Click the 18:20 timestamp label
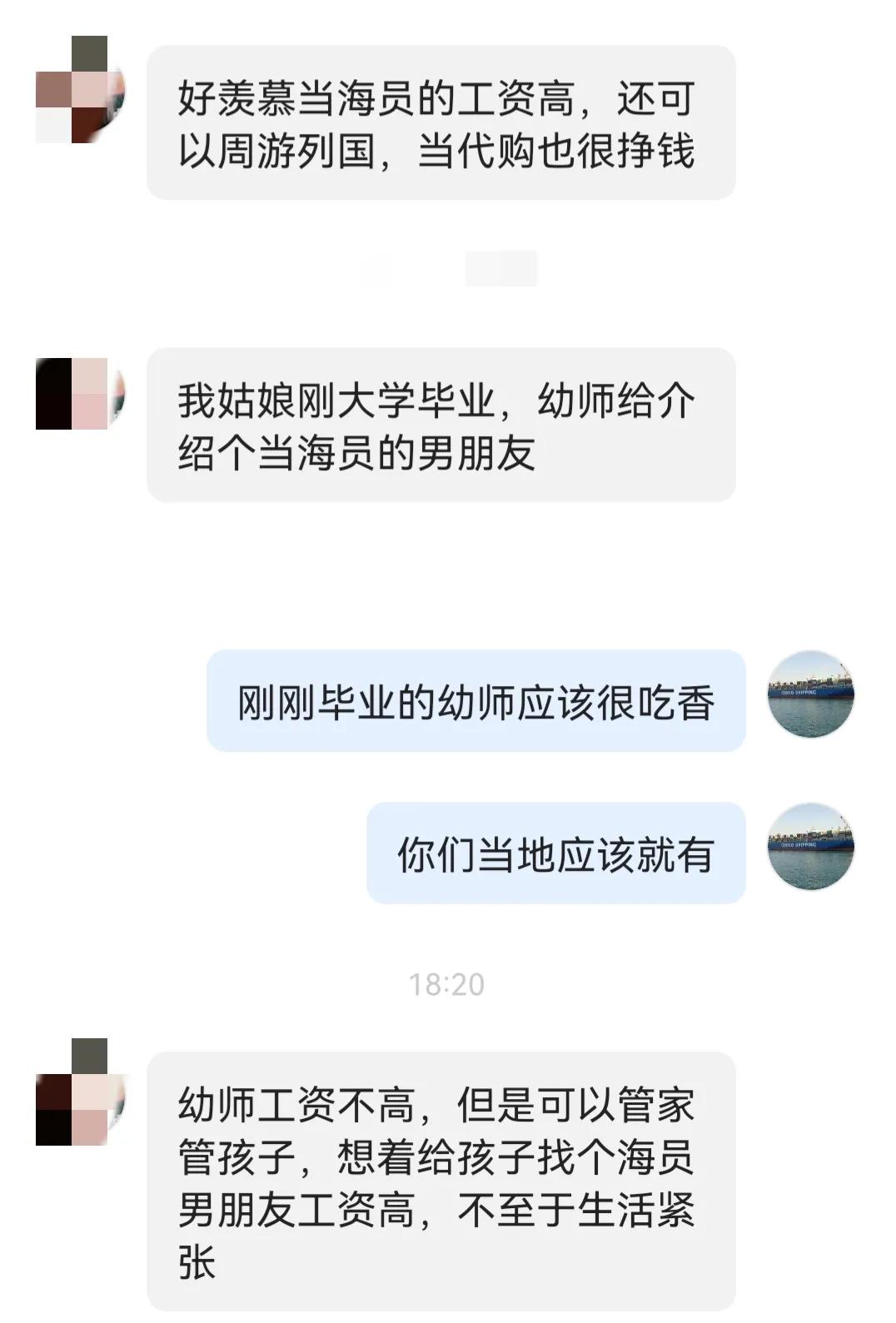The width and height of the screenshot is (896, 1323). [x=447, y=984]
